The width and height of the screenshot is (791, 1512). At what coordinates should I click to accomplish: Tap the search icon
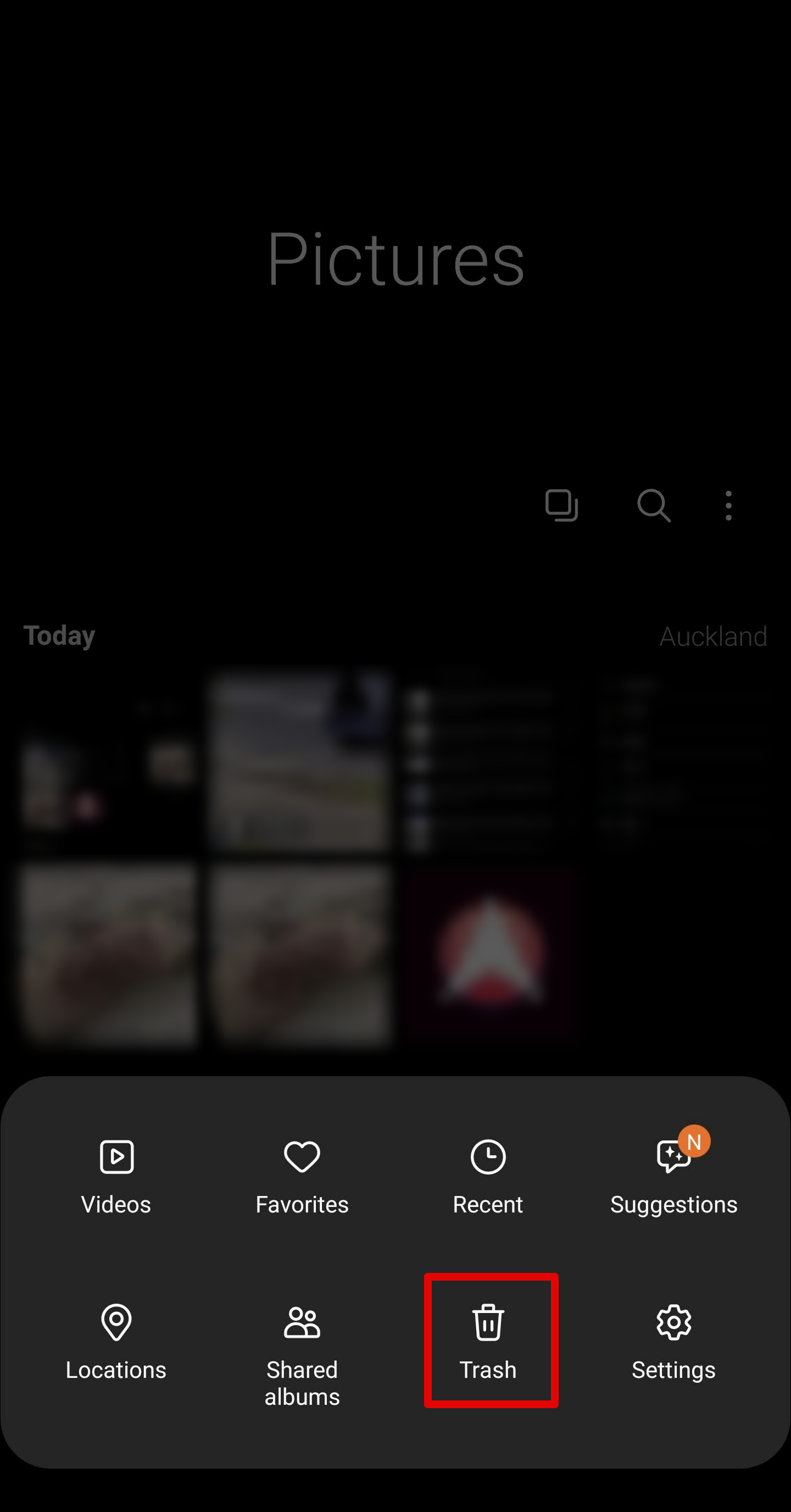653,506
